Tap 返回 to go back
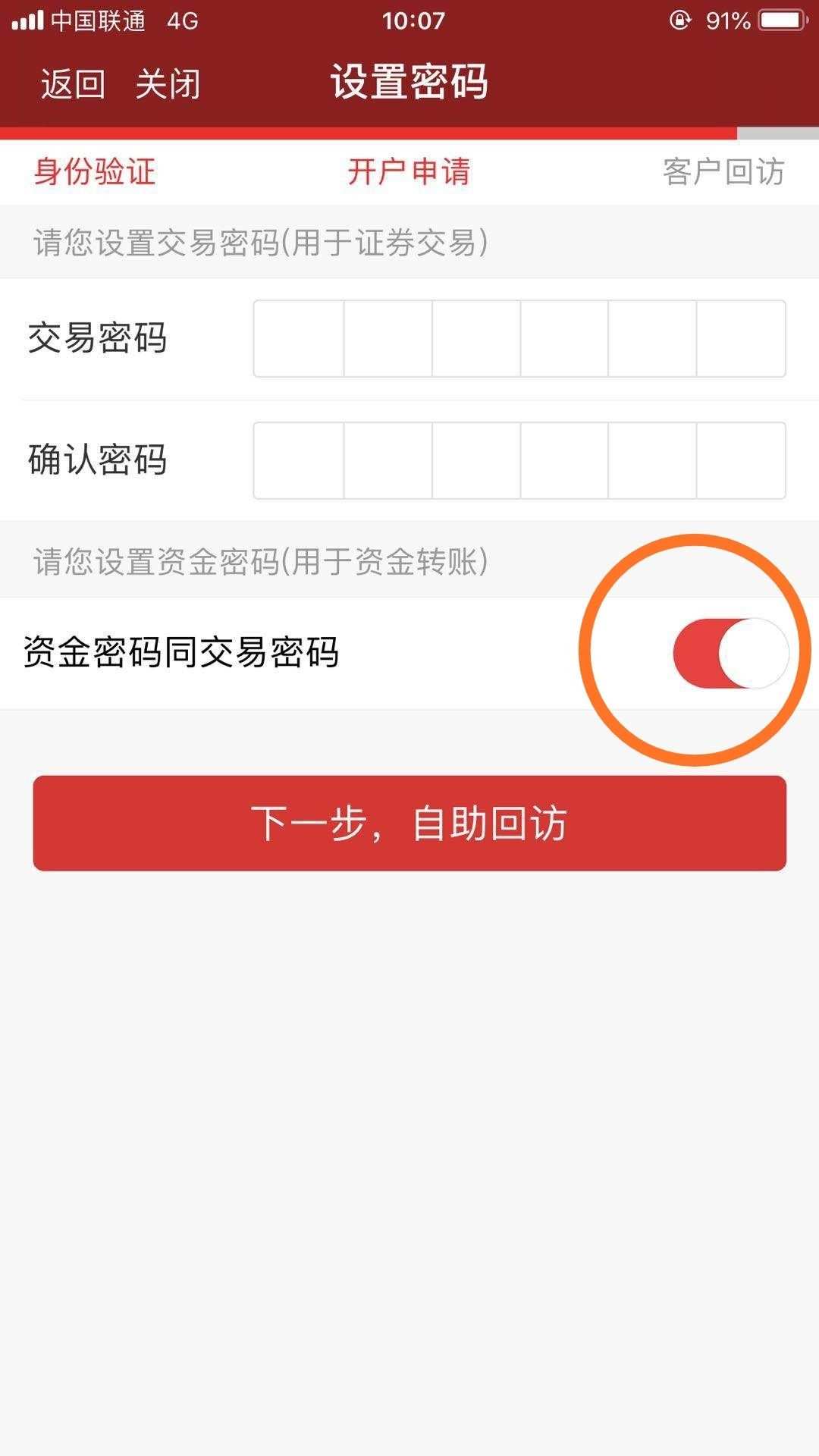 [73, 83]
